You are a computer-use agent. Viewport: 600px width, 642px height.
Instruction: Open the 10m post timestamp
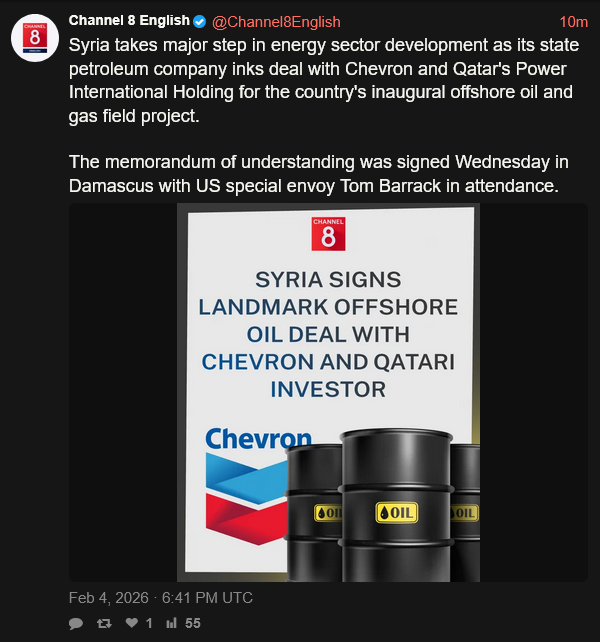tap(573, 22)
